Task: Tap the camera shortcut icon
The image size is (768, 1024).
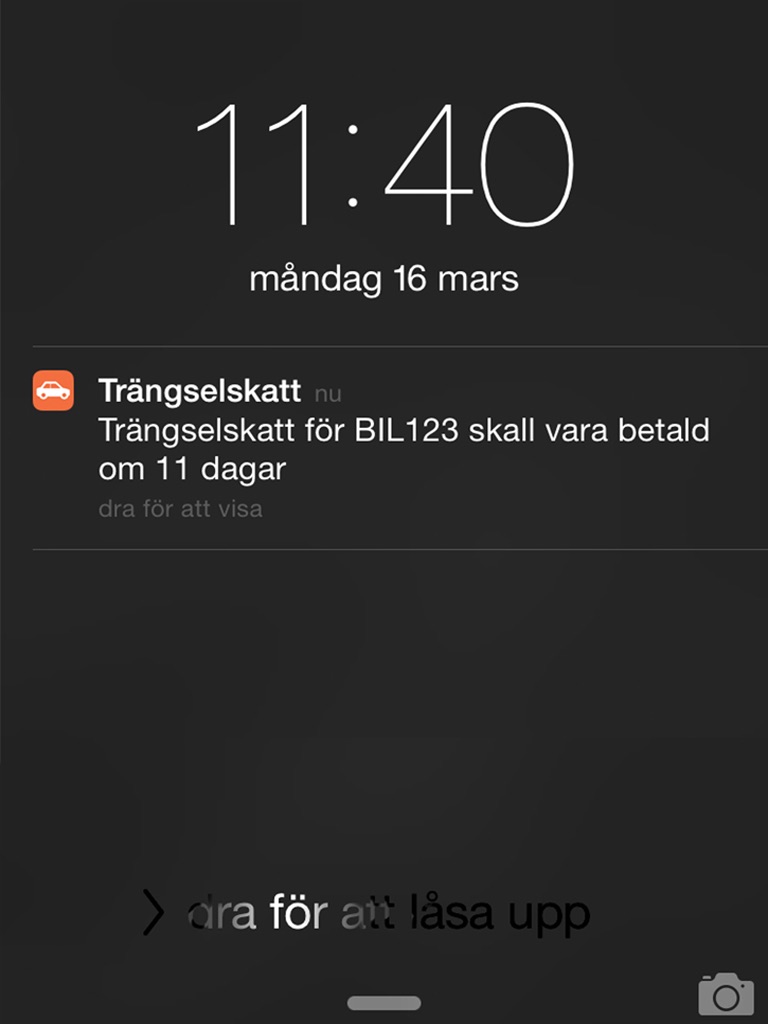Action: tap(726, 993)
